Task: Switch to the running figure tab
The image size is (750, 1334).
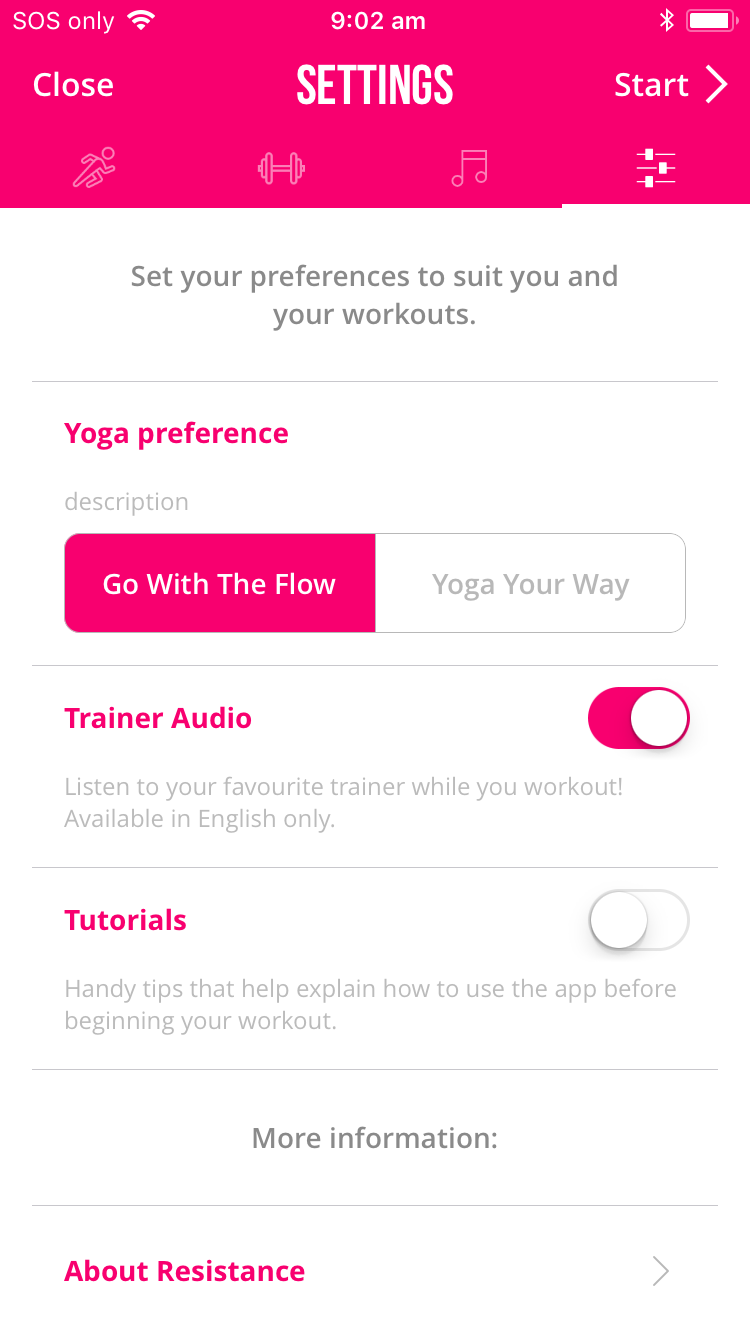Action: (94, 167)
